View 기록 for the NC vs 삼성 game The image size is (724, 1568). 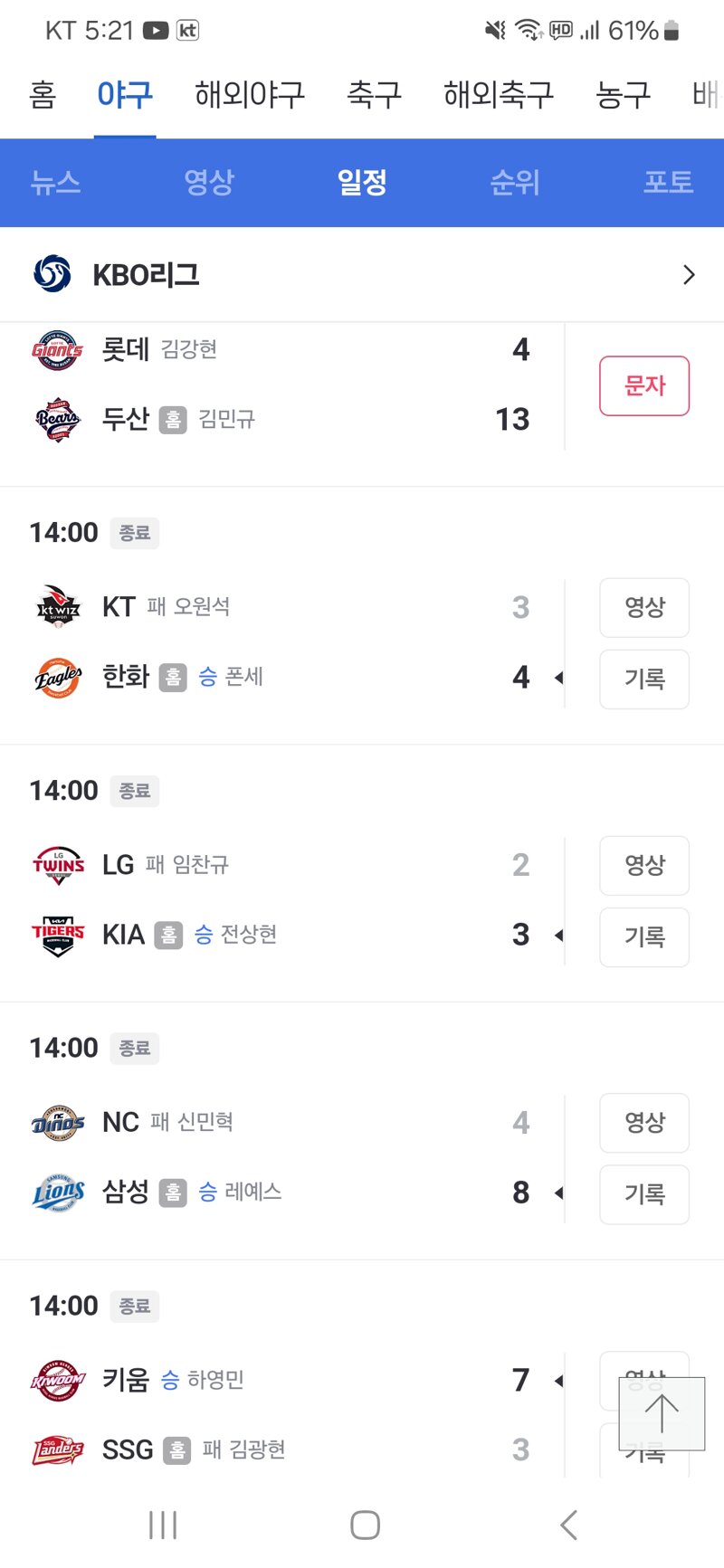coord(644,1195)
